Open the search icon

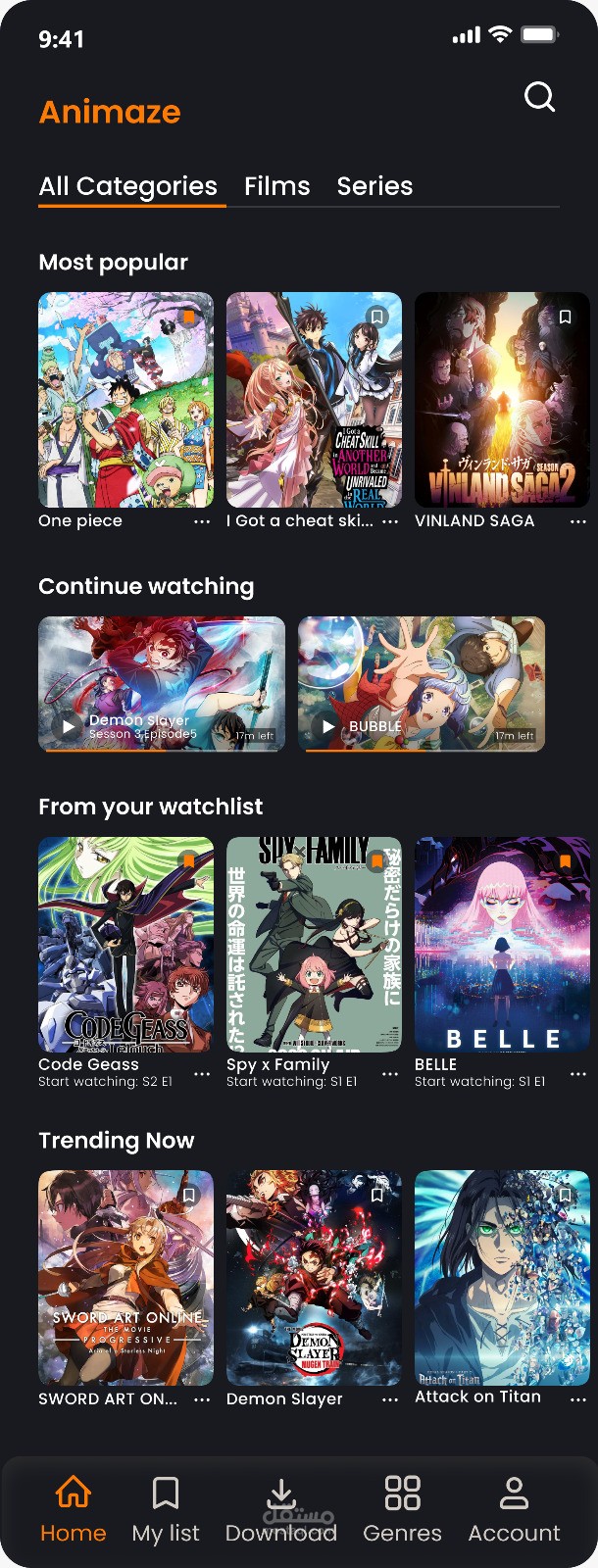539,97
